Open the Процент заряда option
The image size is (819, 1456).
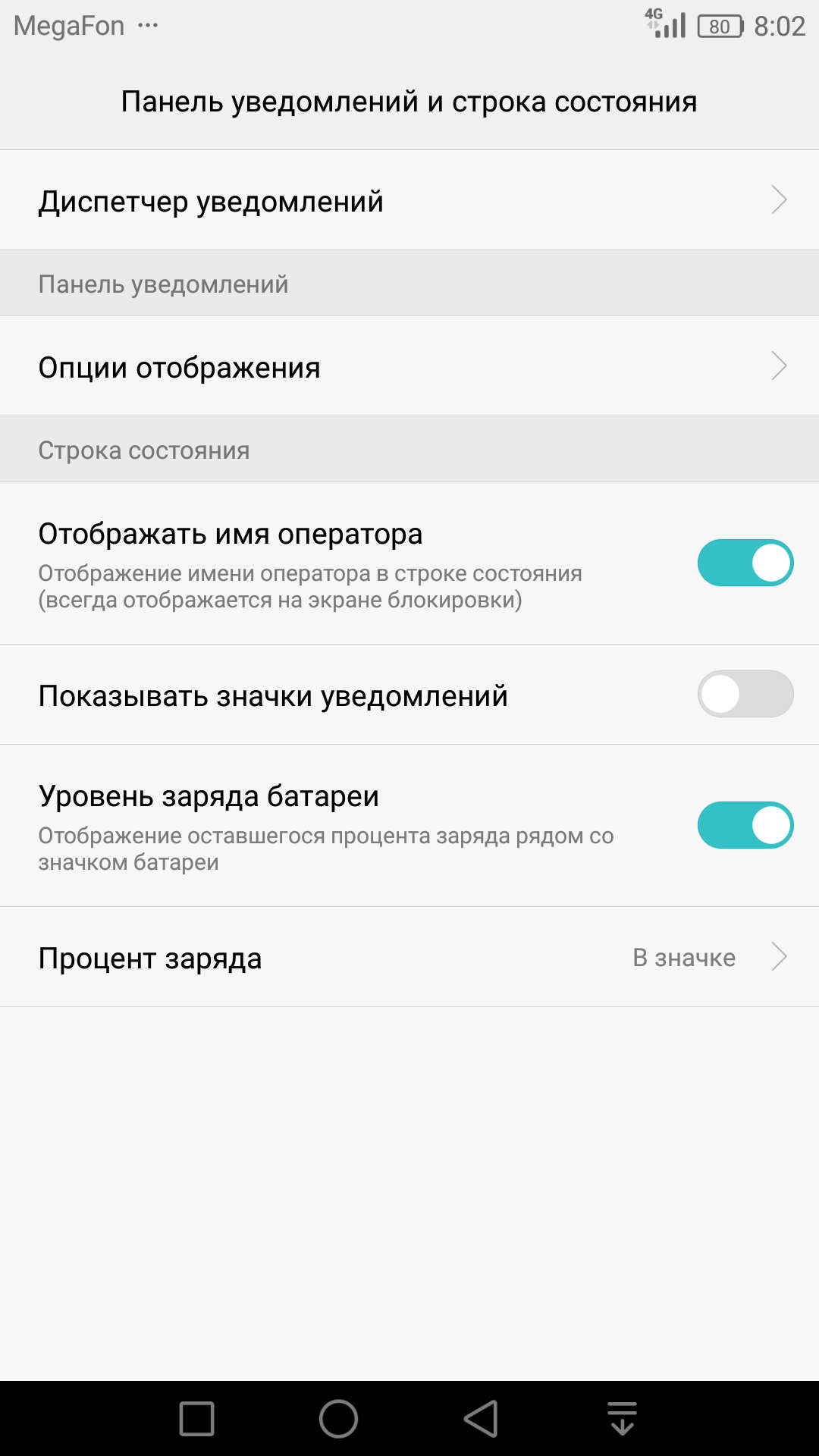click(x=409, y=957)
